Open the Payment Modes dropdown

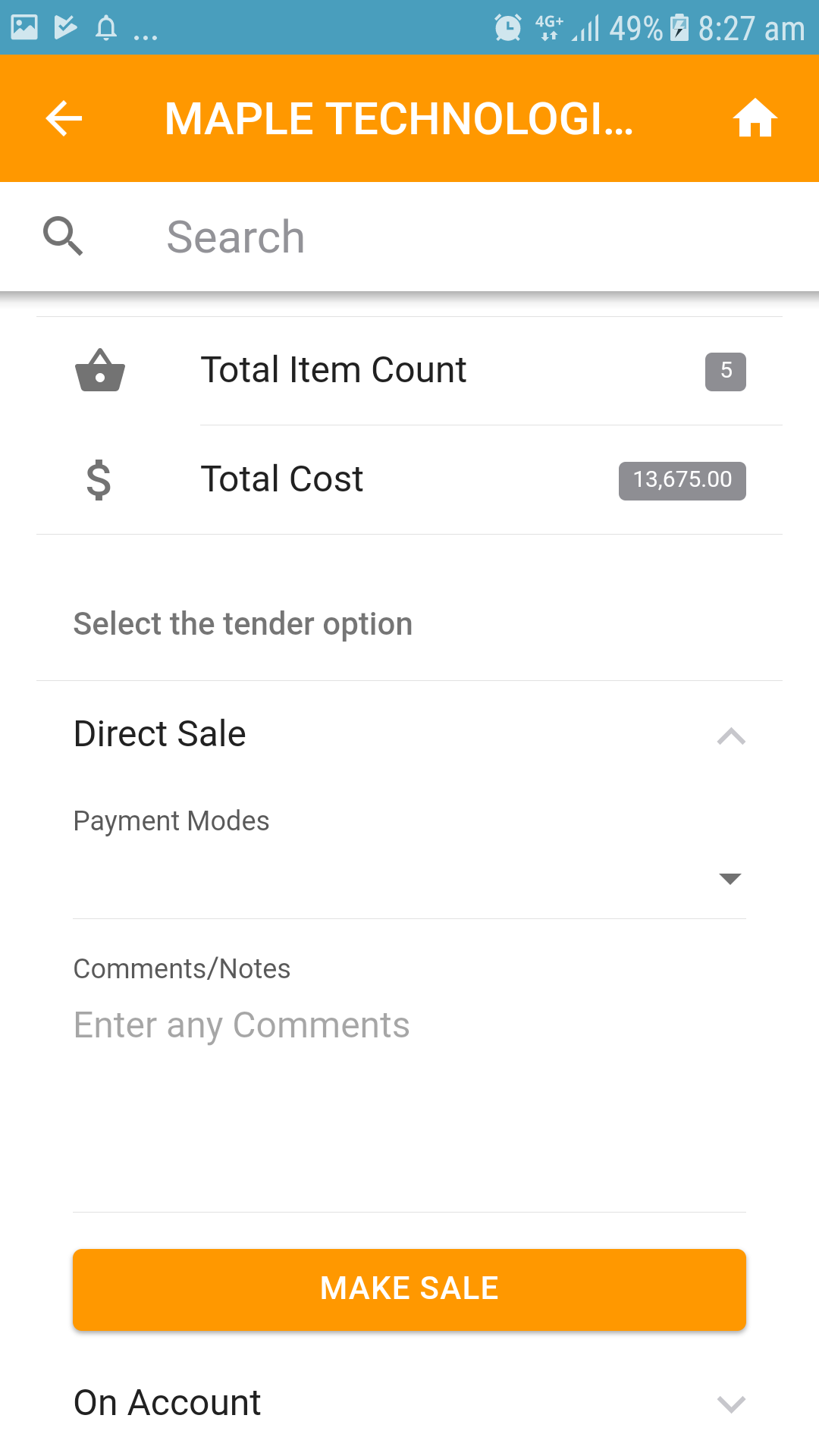(409, 878)
